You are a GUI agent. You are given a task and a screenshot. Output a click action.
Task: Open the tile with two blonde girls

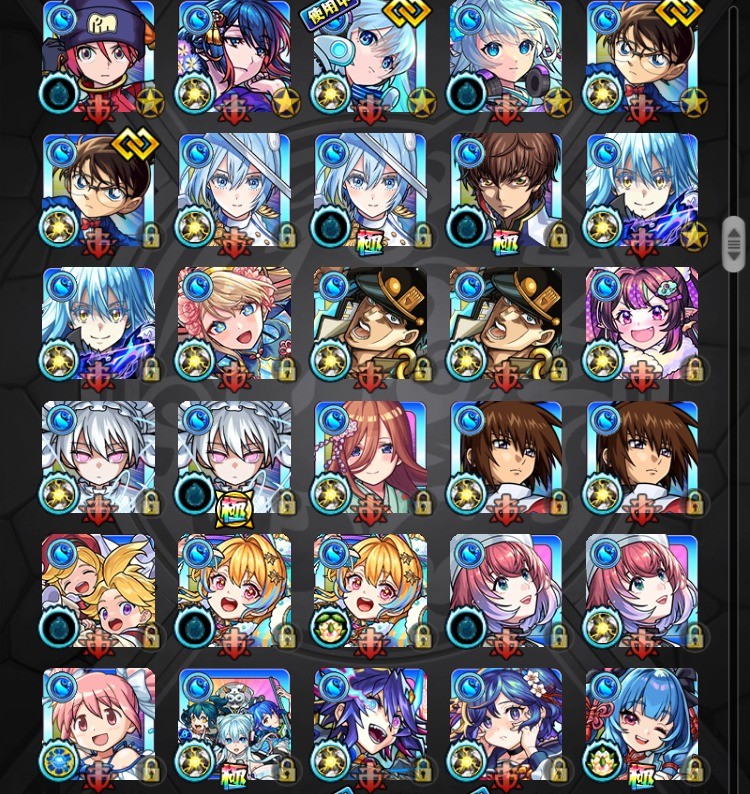tap(98, 590)
